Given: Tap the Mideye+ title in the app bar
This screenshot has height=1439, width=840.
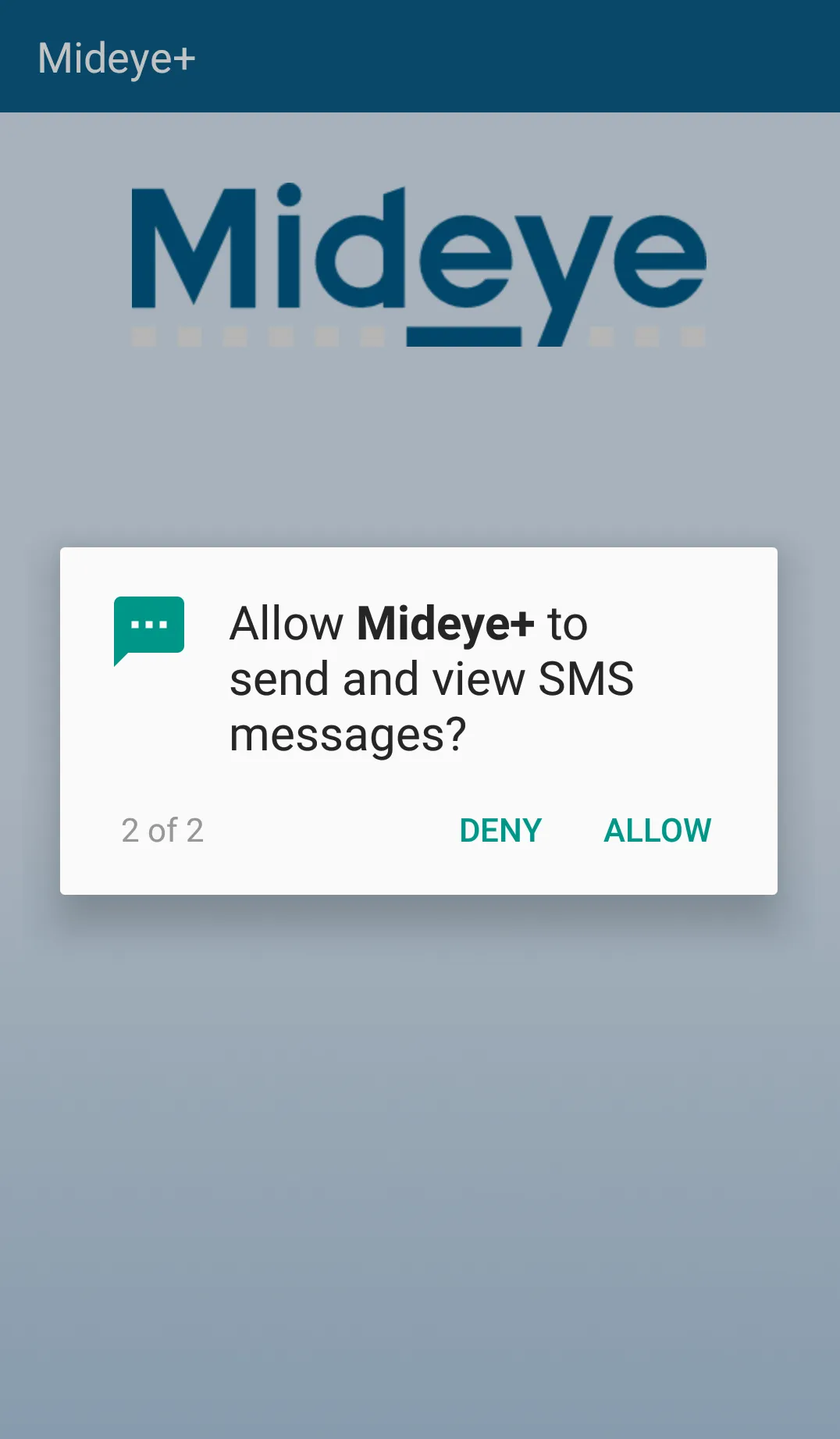Looking at the screenshot, I should [117, 59].
